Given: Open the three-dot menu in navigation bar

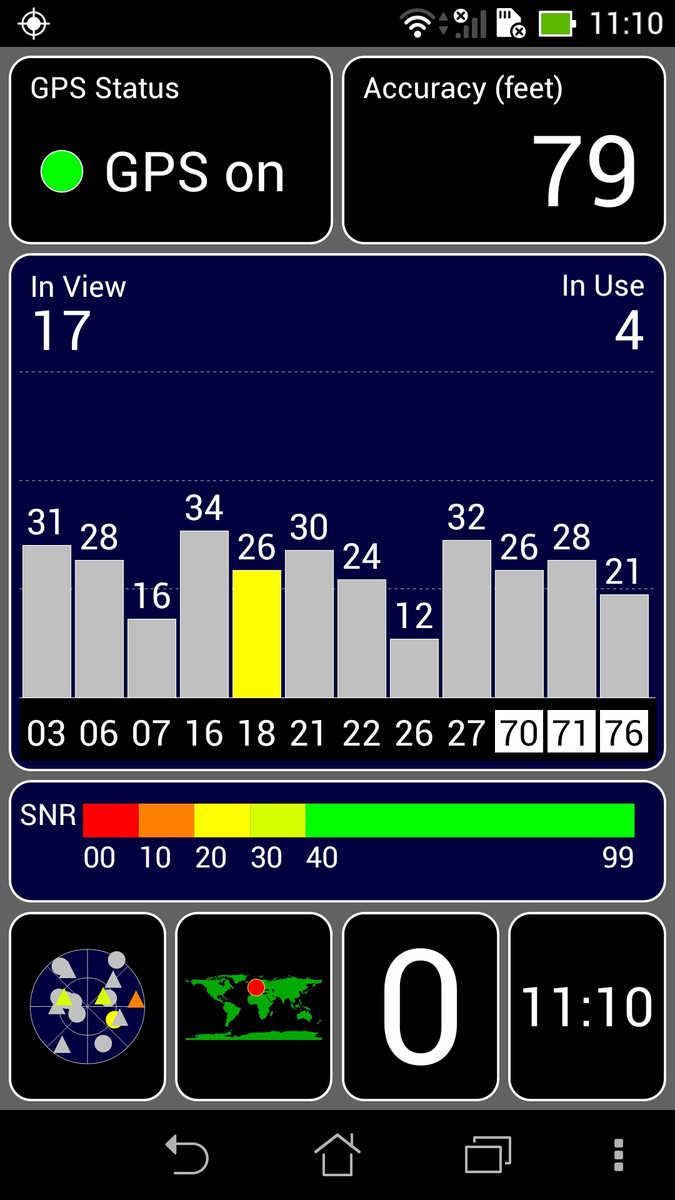Looking at the screenshot, I should click(619, 1156).
